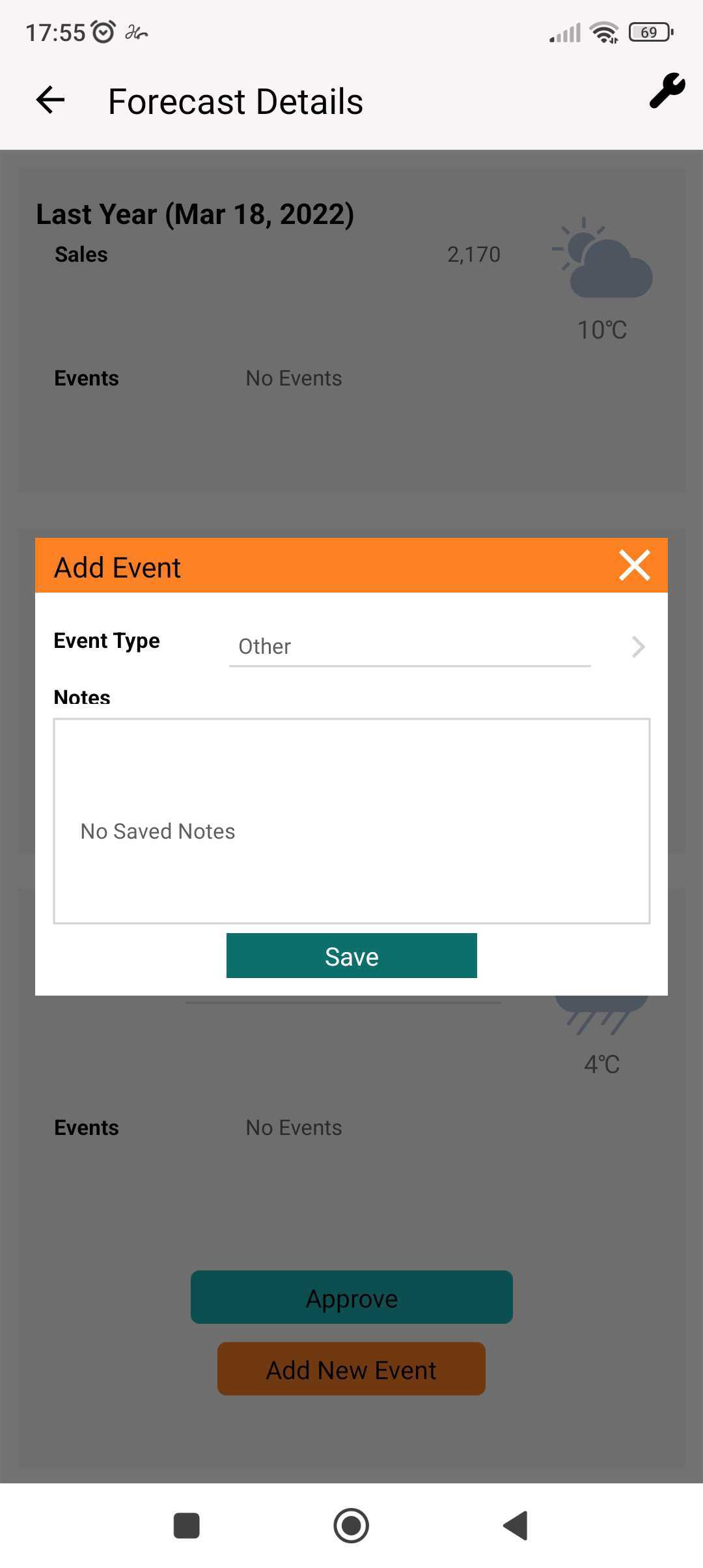
Task: Open the wrench settings icon
Action: [667, 91]
